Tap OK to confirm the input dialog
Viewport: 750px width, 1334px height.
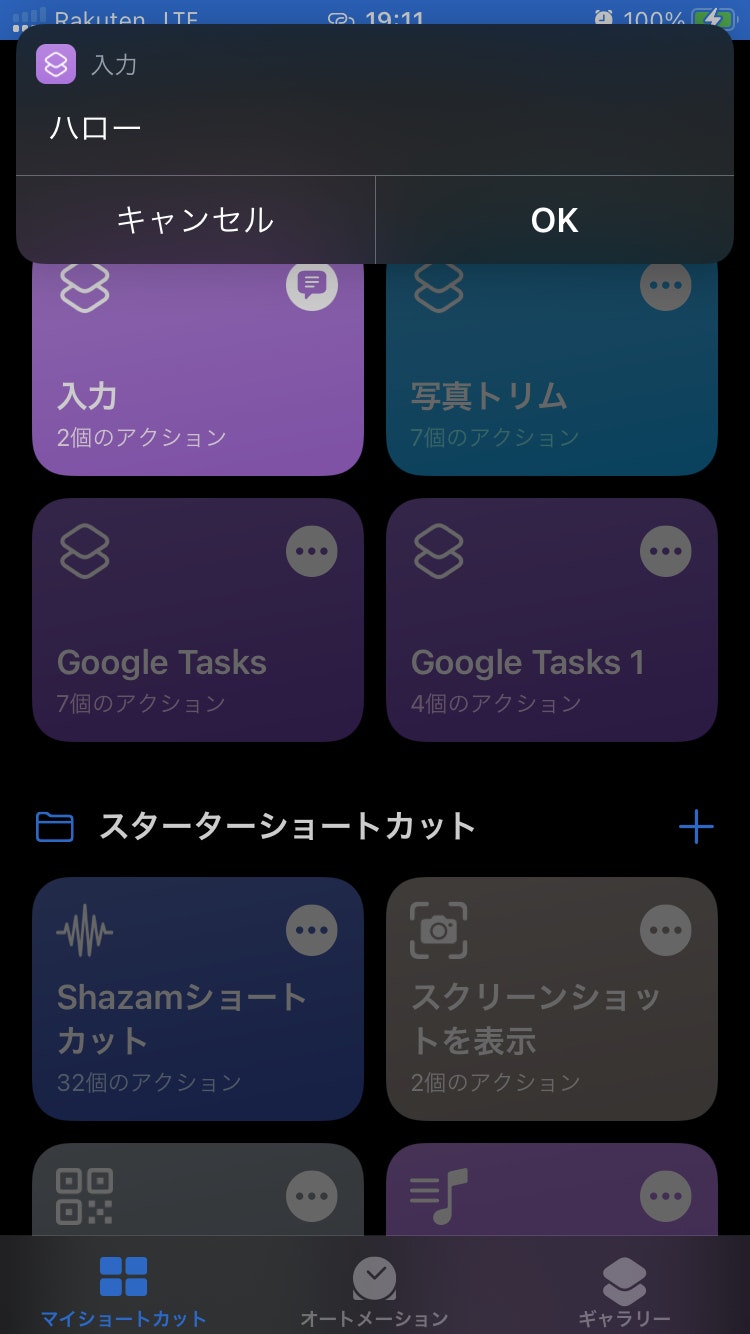553,220
